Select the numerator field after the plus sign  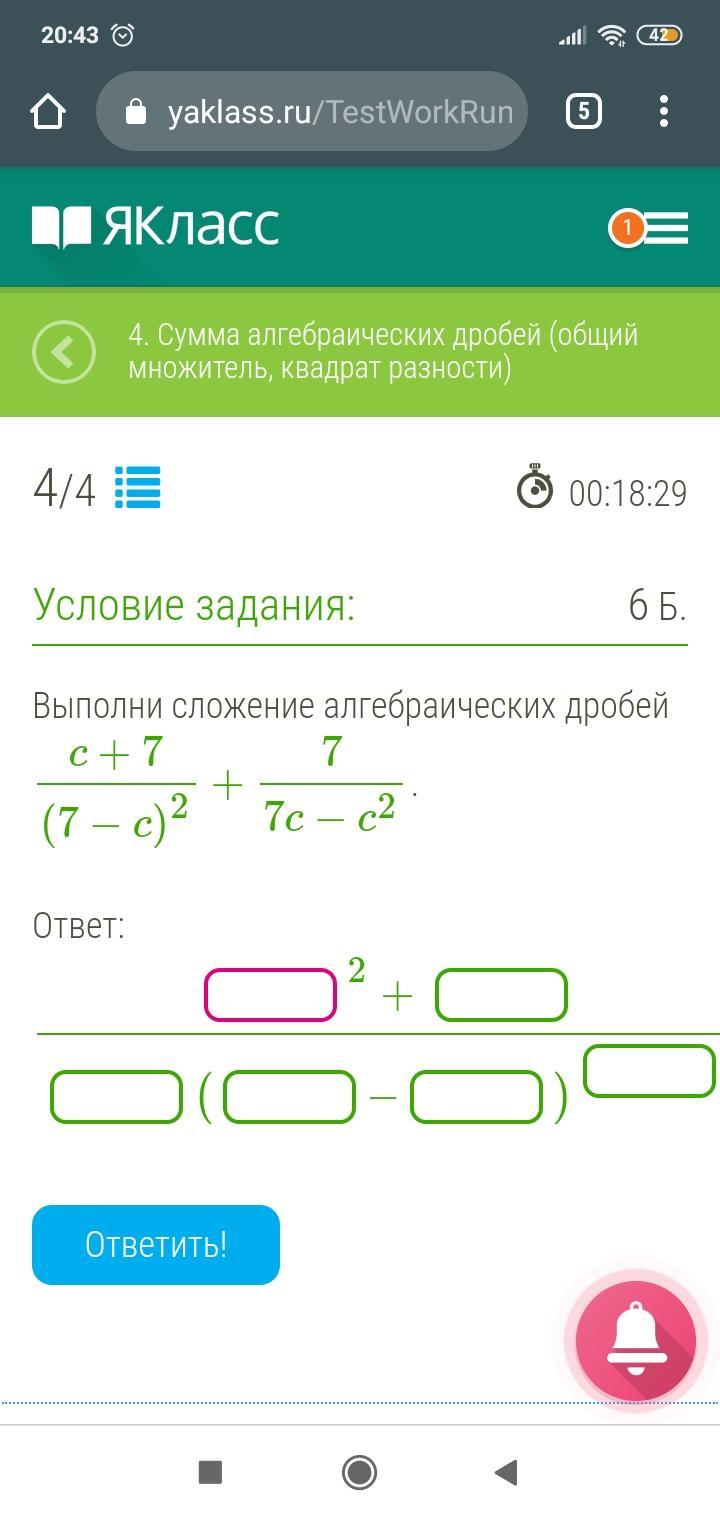501,995
